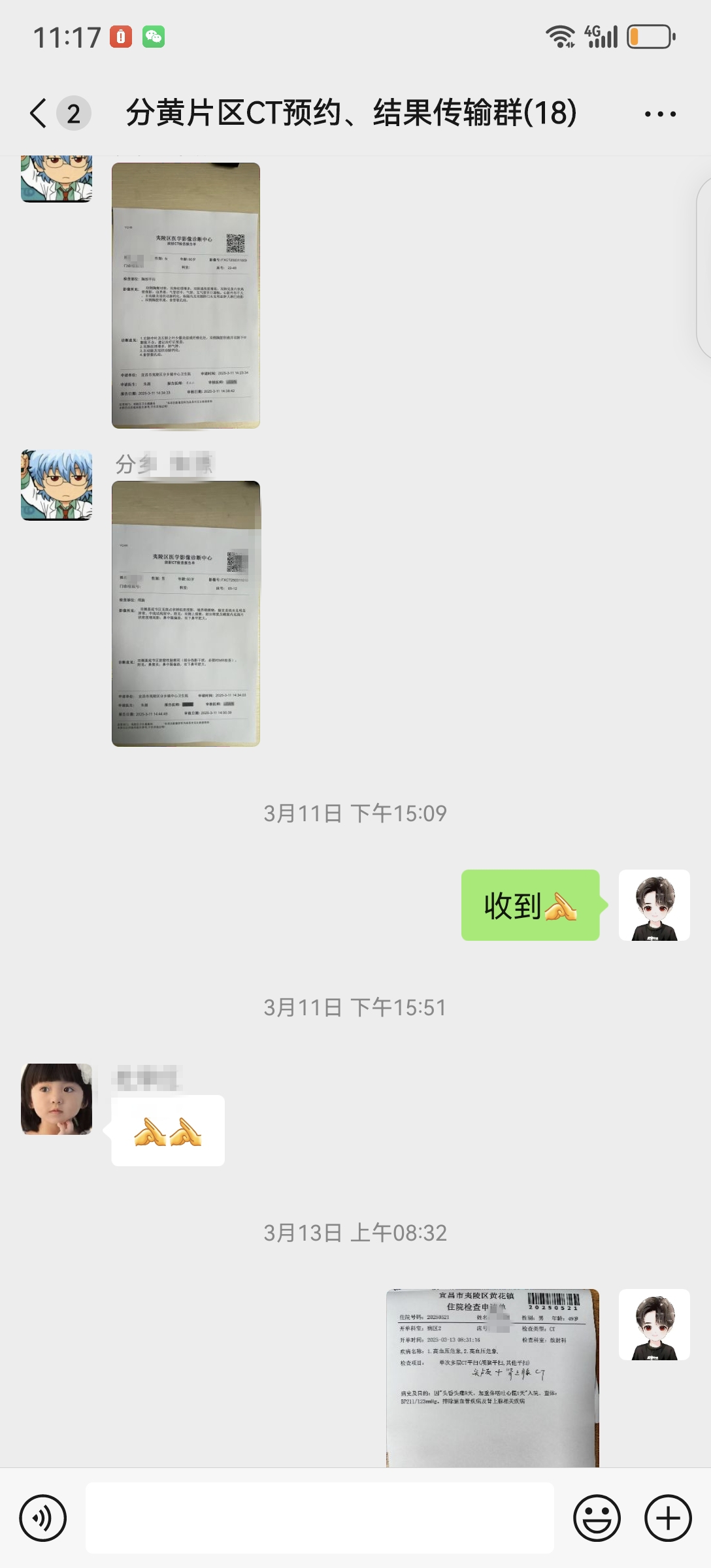Open the second CT report photo, sent before 15:09
The height and width of the screenshot is (1568, 711).
186,613
